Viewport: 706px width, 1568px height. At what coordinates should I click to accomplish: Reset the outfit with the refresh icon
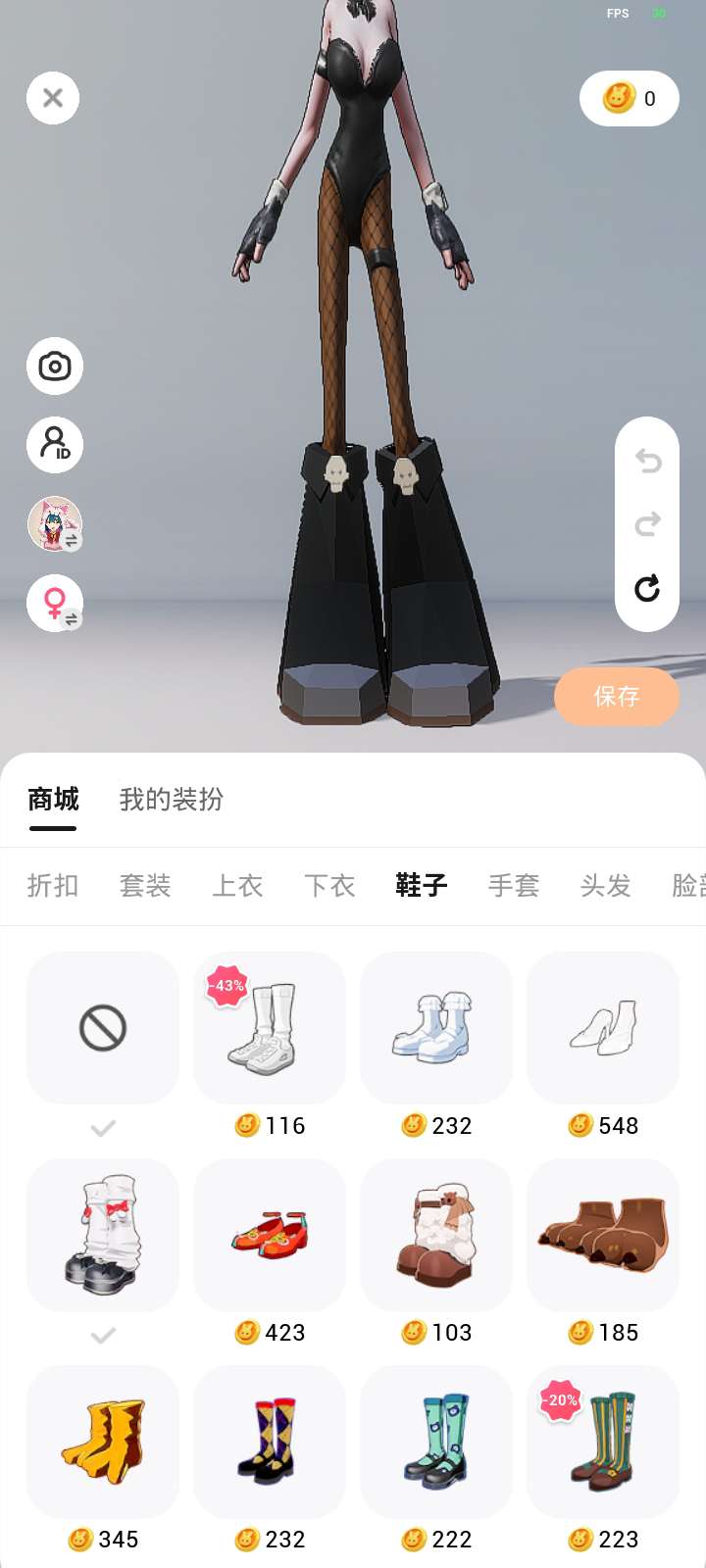point(647,588)
